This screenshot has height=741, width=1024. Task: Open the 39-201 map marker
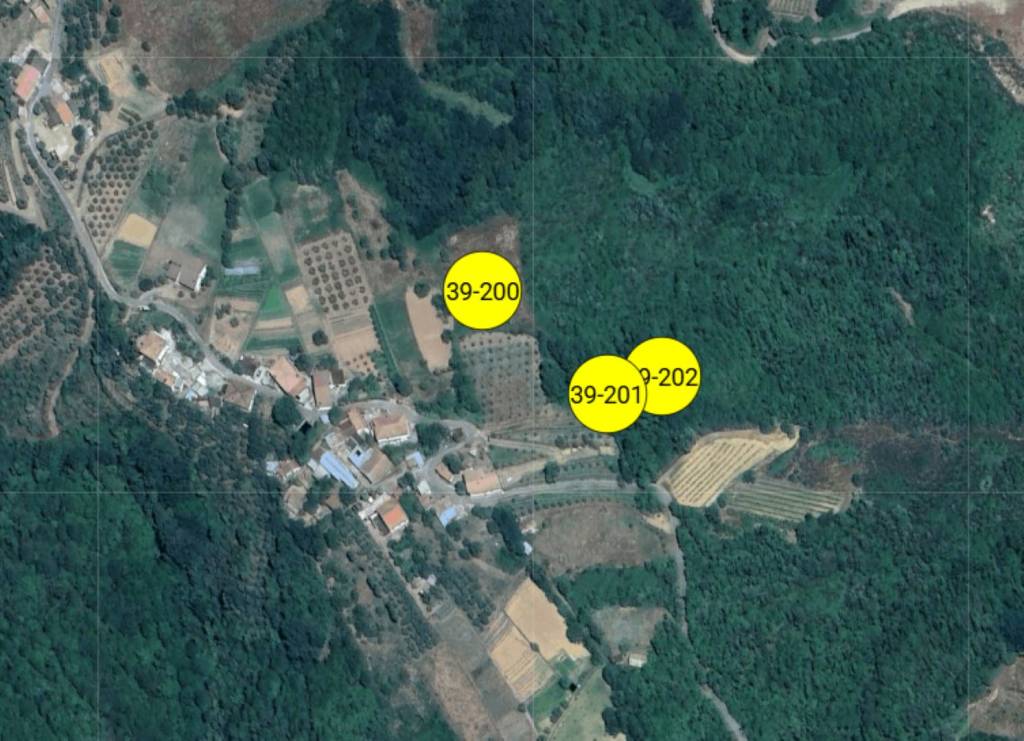pyautogui.click(x=606, y=394)
